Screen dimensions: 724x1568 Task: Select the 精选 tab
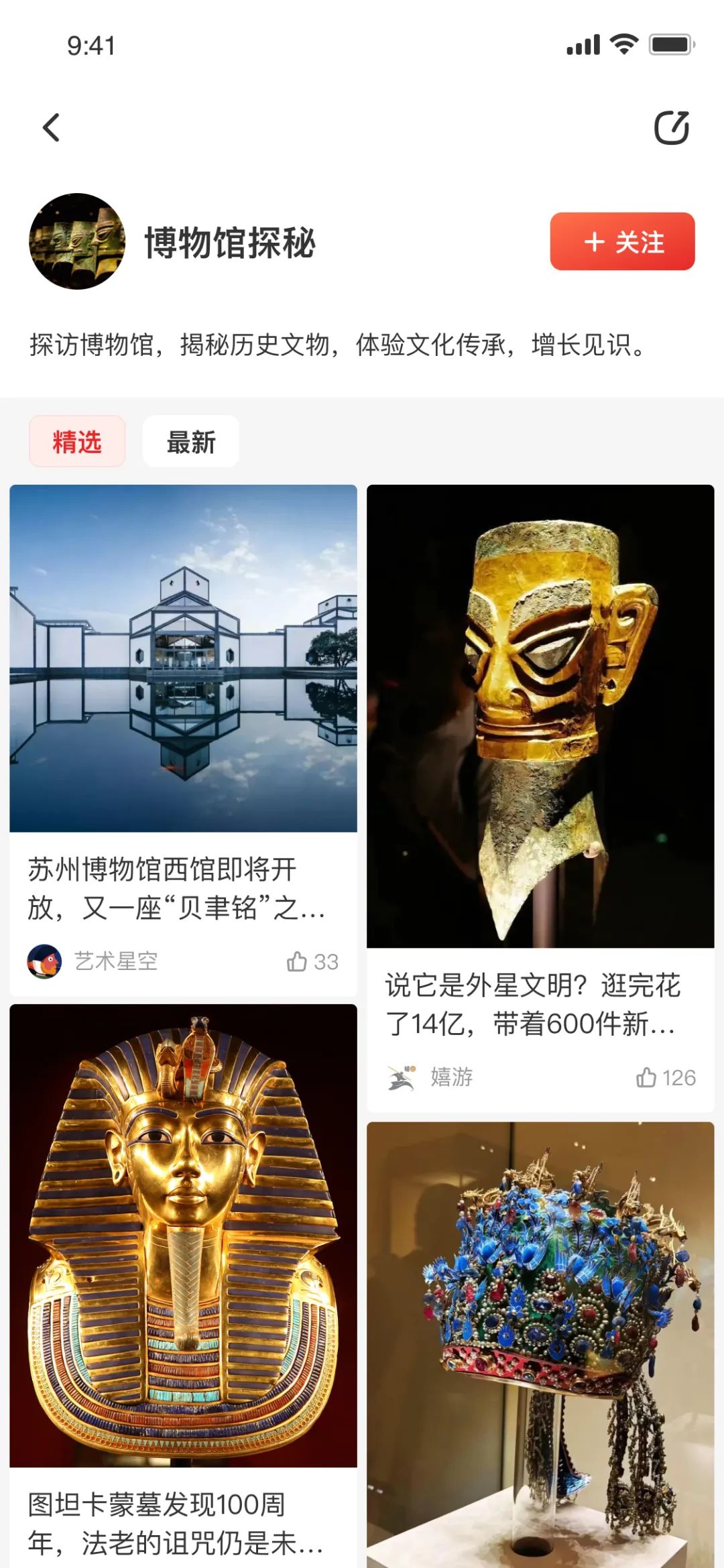[x=77, y=442]
